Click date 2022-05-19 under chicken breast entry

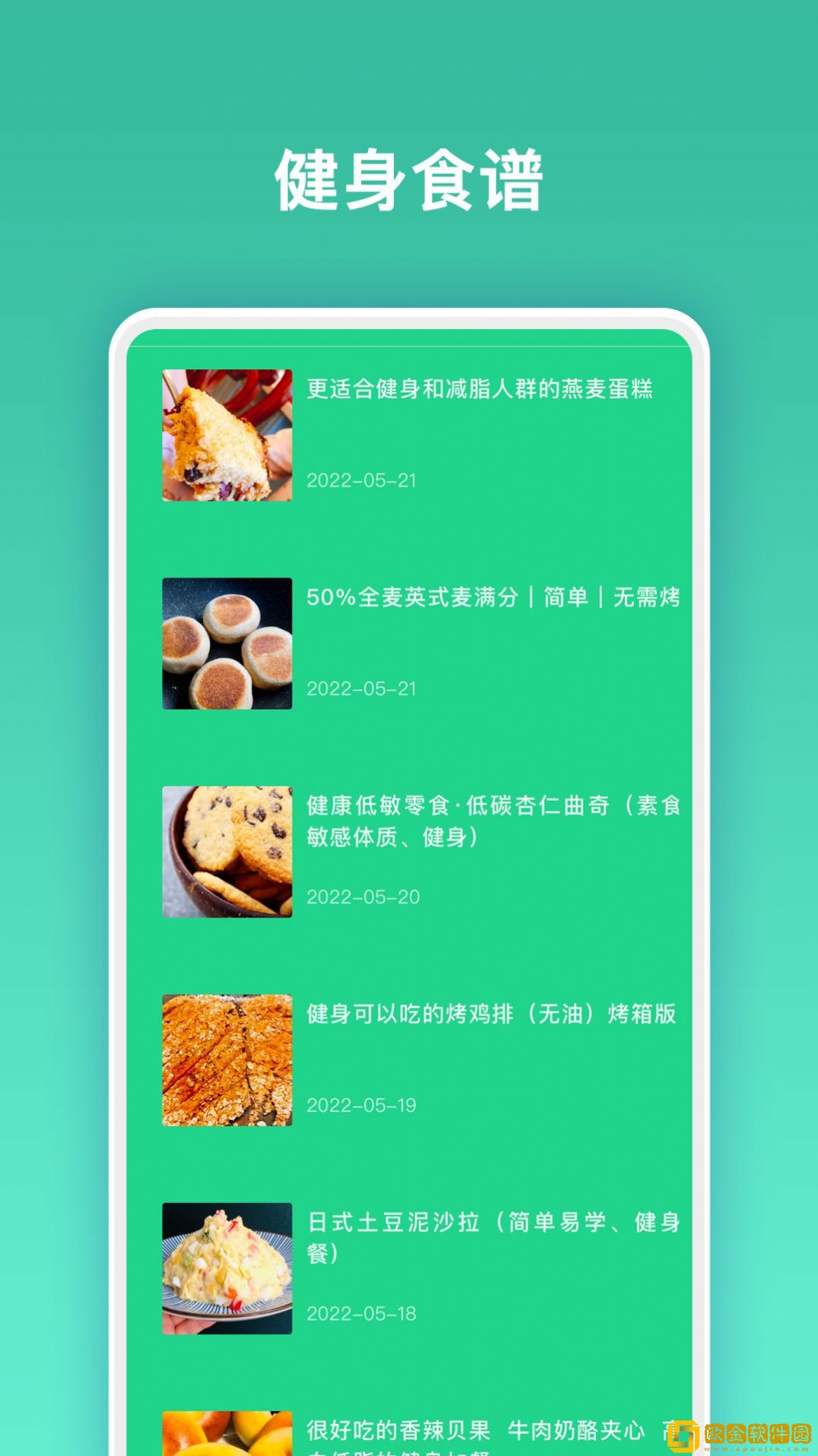pos(363,1103)
